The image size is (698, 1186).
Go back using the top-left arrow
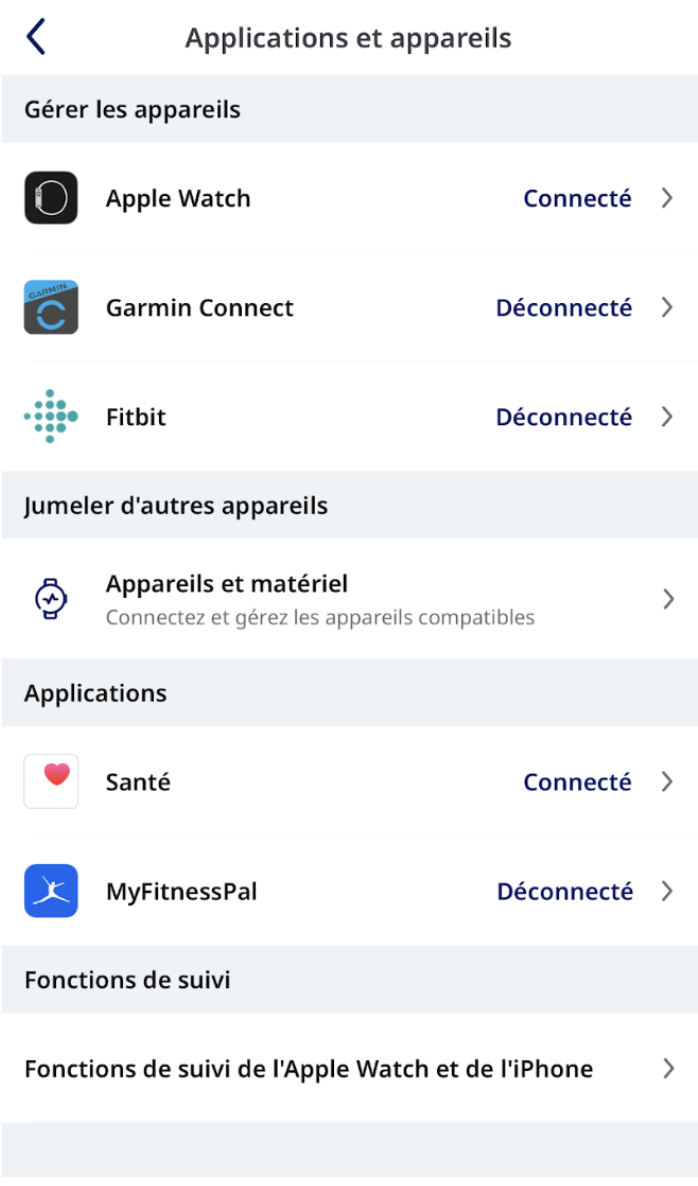pyautogui.click(x=36, y=37)
